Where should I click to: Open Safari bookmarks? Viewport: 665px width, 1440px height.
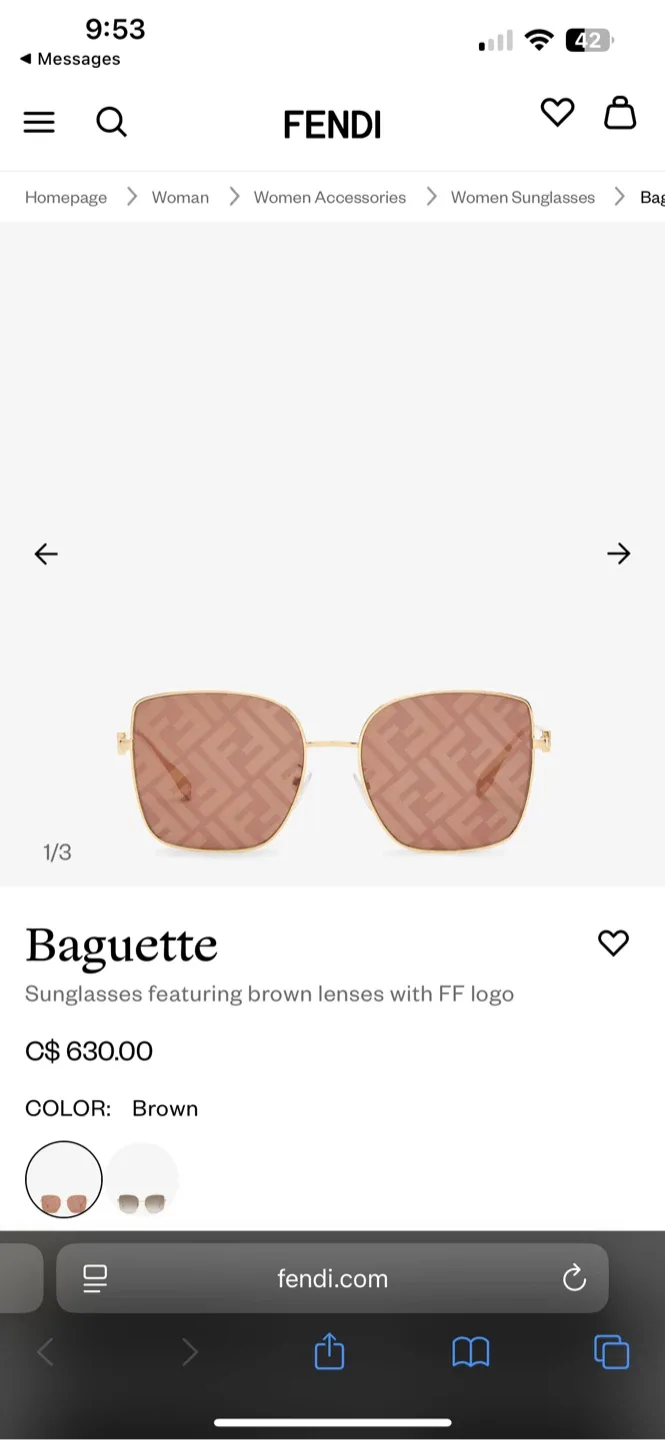pyautogui.click(x=471, y=1353)
